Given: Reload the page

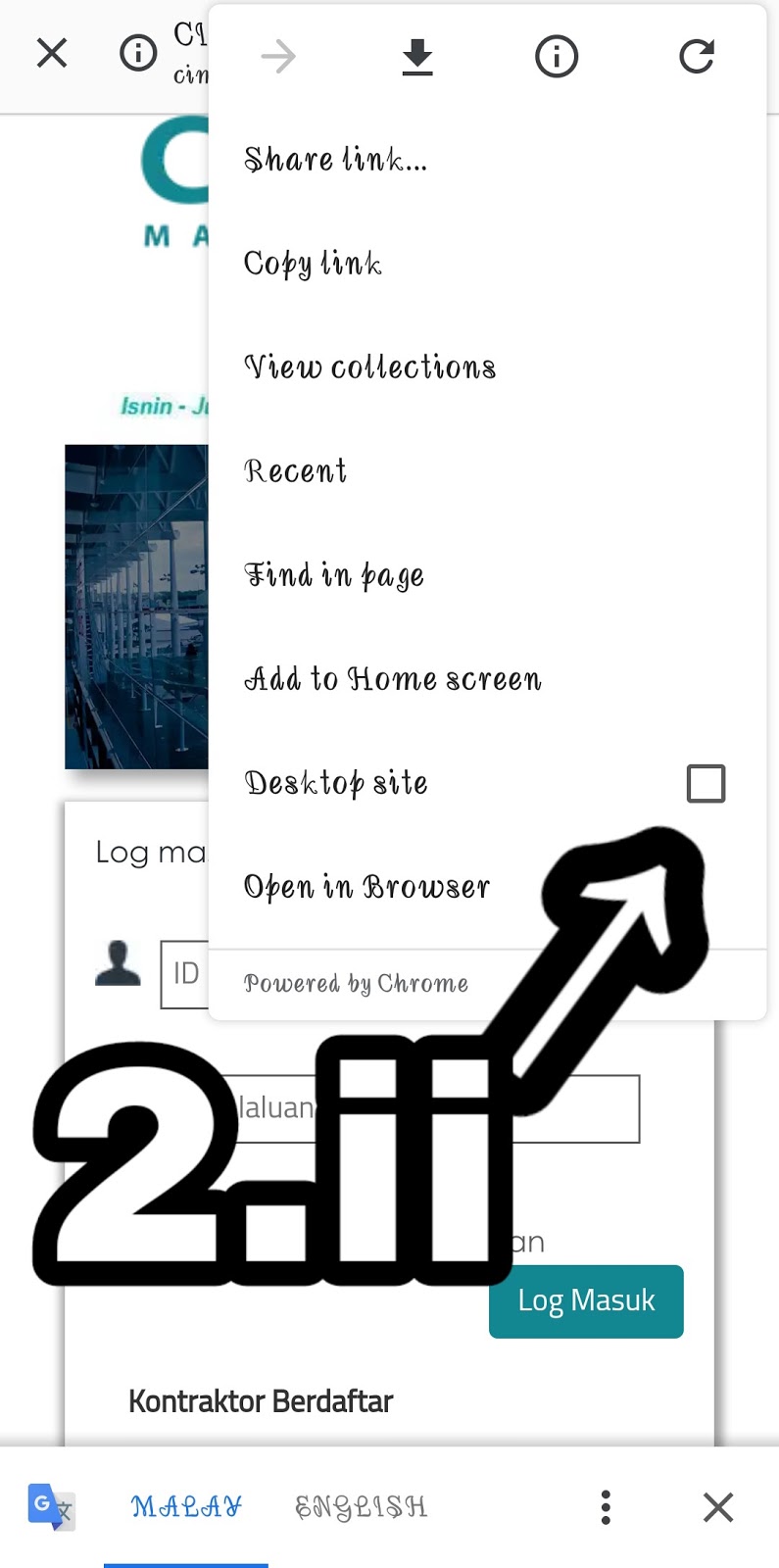Looking at the screenshot, I should [696, 57].
